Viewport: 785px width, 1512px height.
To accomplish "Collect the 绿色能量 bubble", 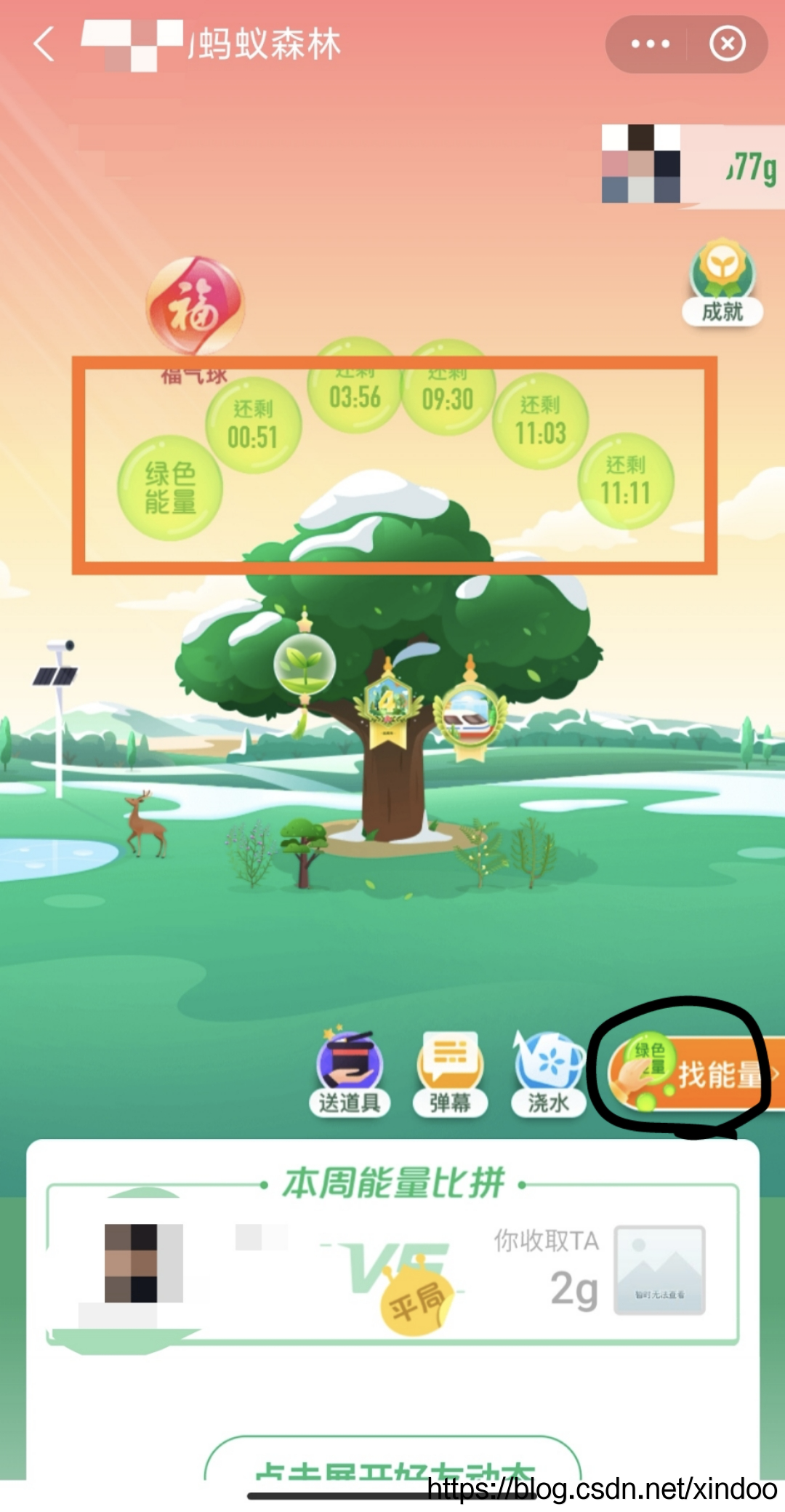I will (170, 488).
